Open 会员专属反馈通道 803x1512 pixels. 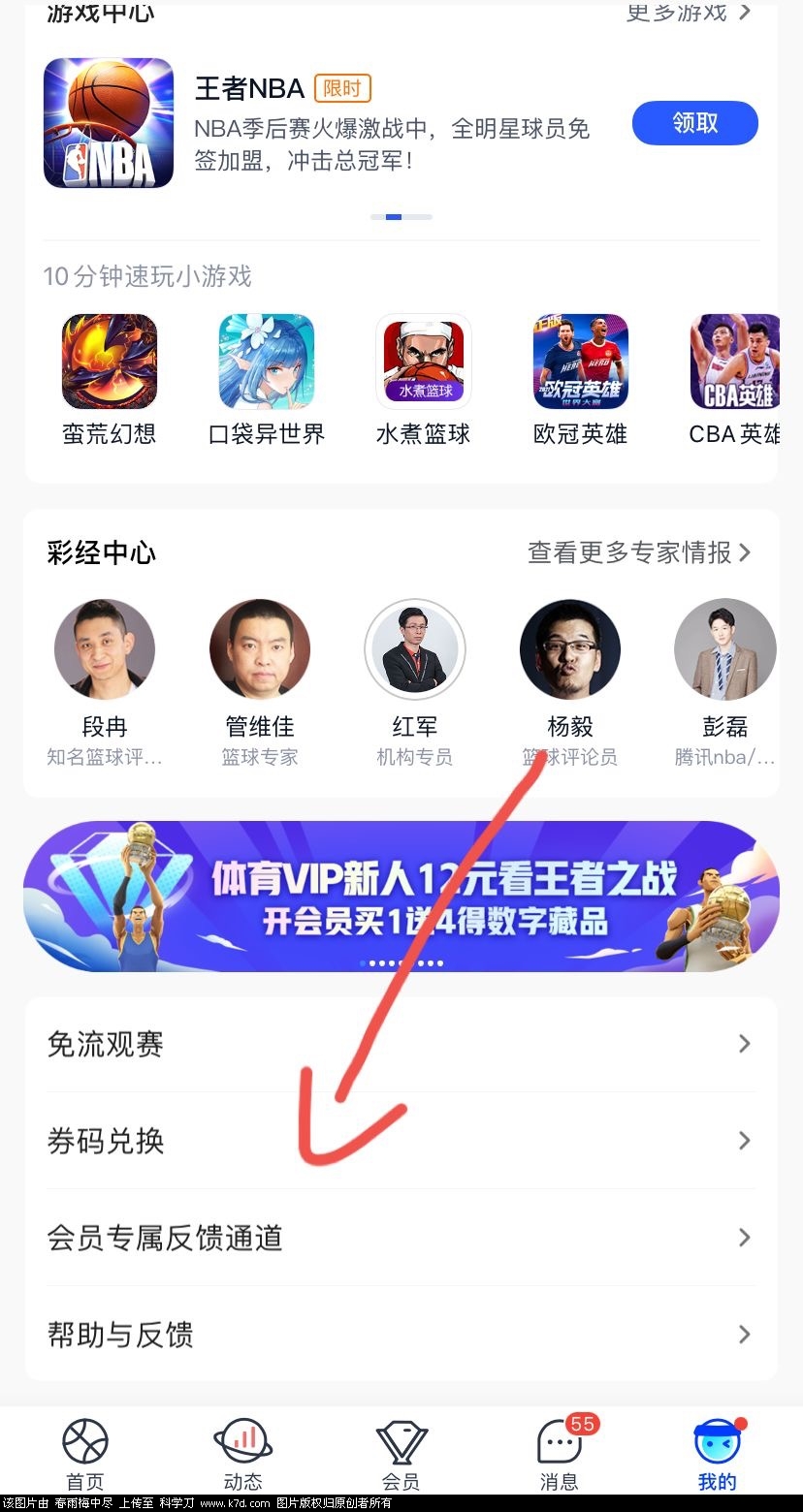point(401,1238)
